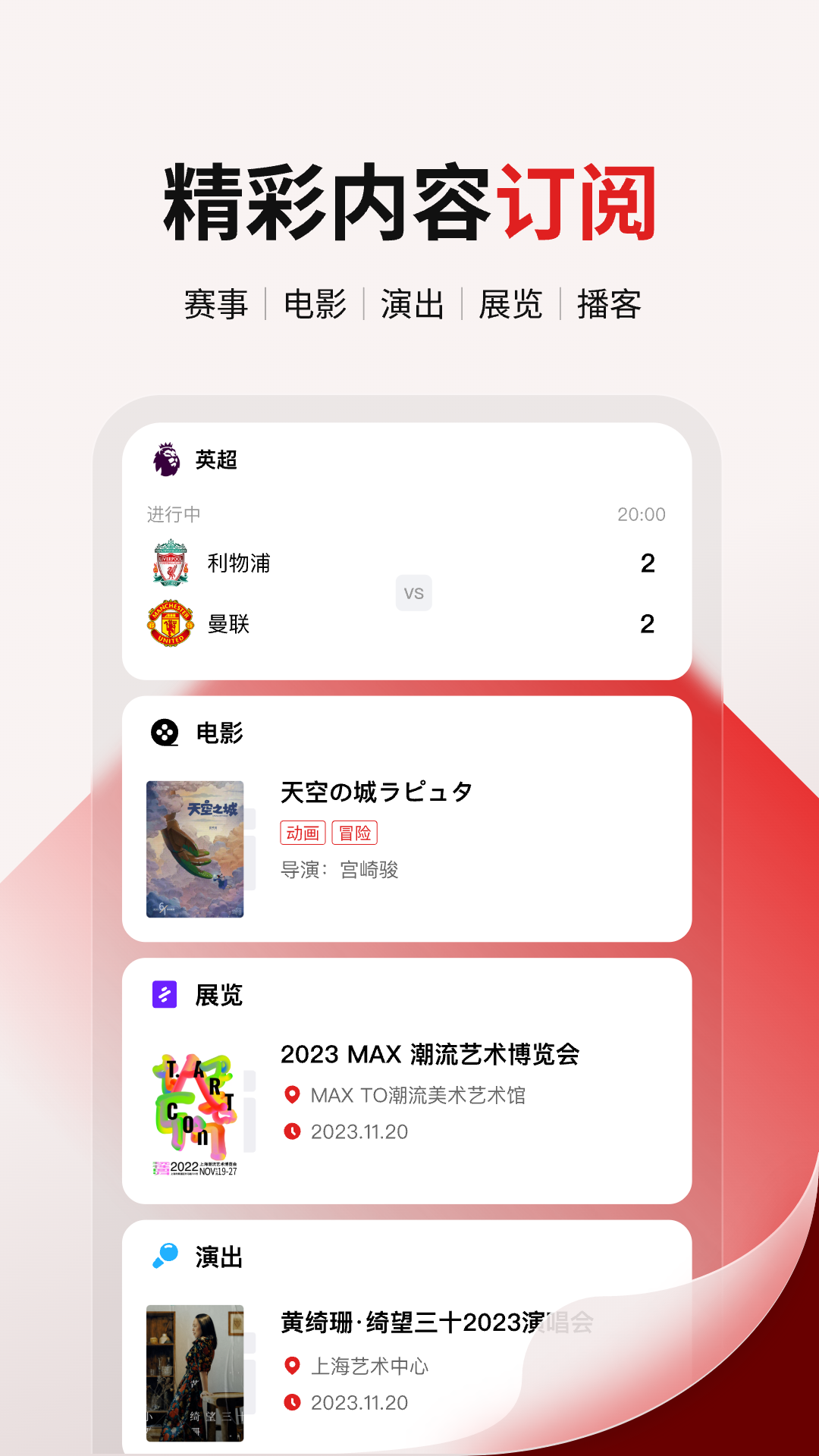Select the 展览 category tab
The image size is (819, 1456).
coord(511,303)
